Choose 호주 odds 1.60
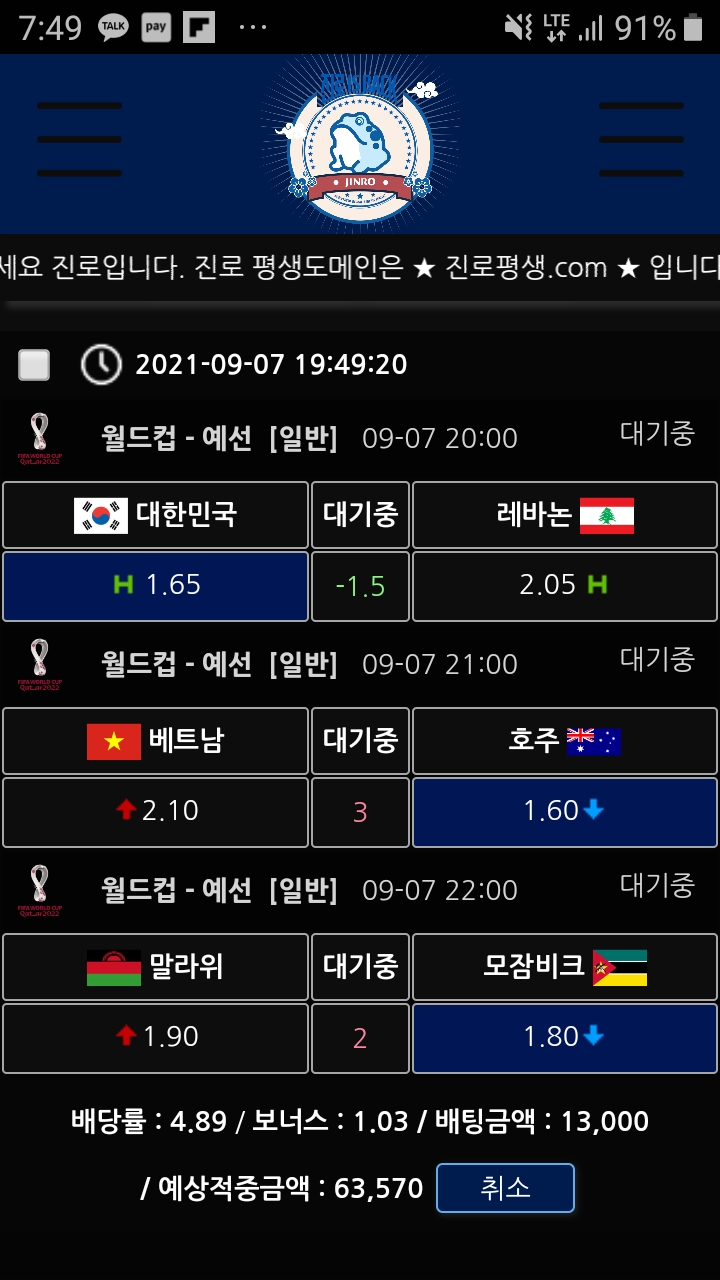 pyautogui.click(x=564, y=811)
